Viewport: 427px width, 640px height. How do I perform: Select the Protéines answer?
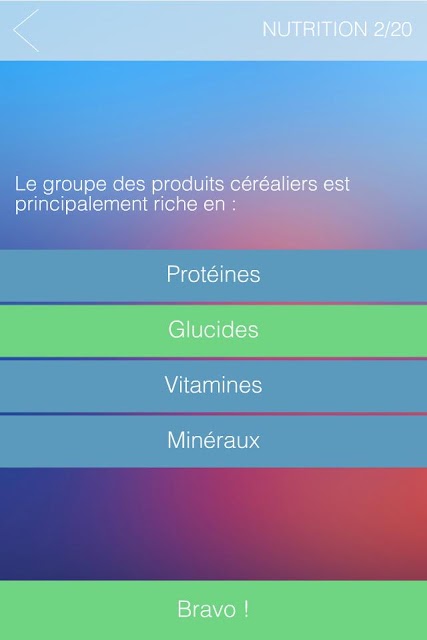tap(214, 276)
